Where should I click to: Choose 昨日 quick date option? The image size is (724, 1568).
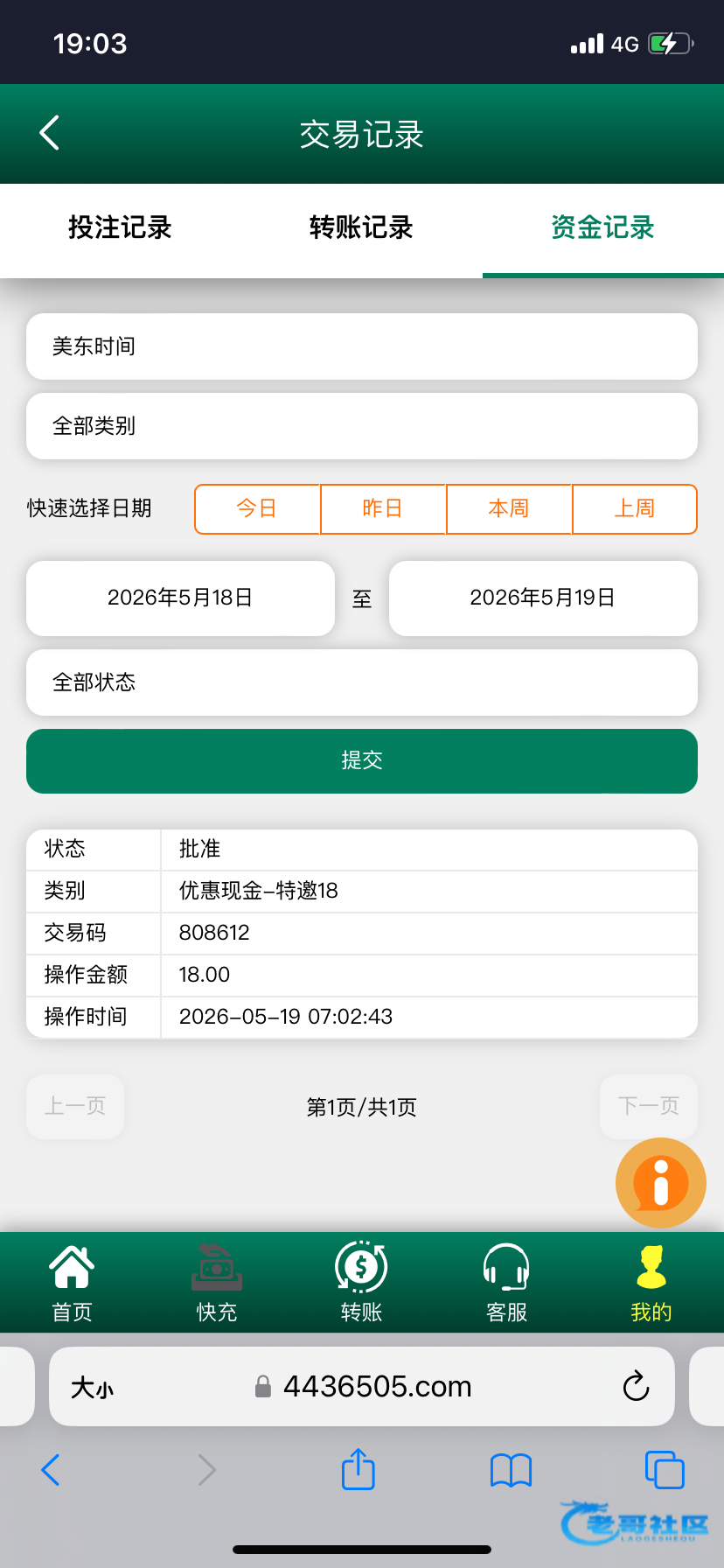click(383, 508)
